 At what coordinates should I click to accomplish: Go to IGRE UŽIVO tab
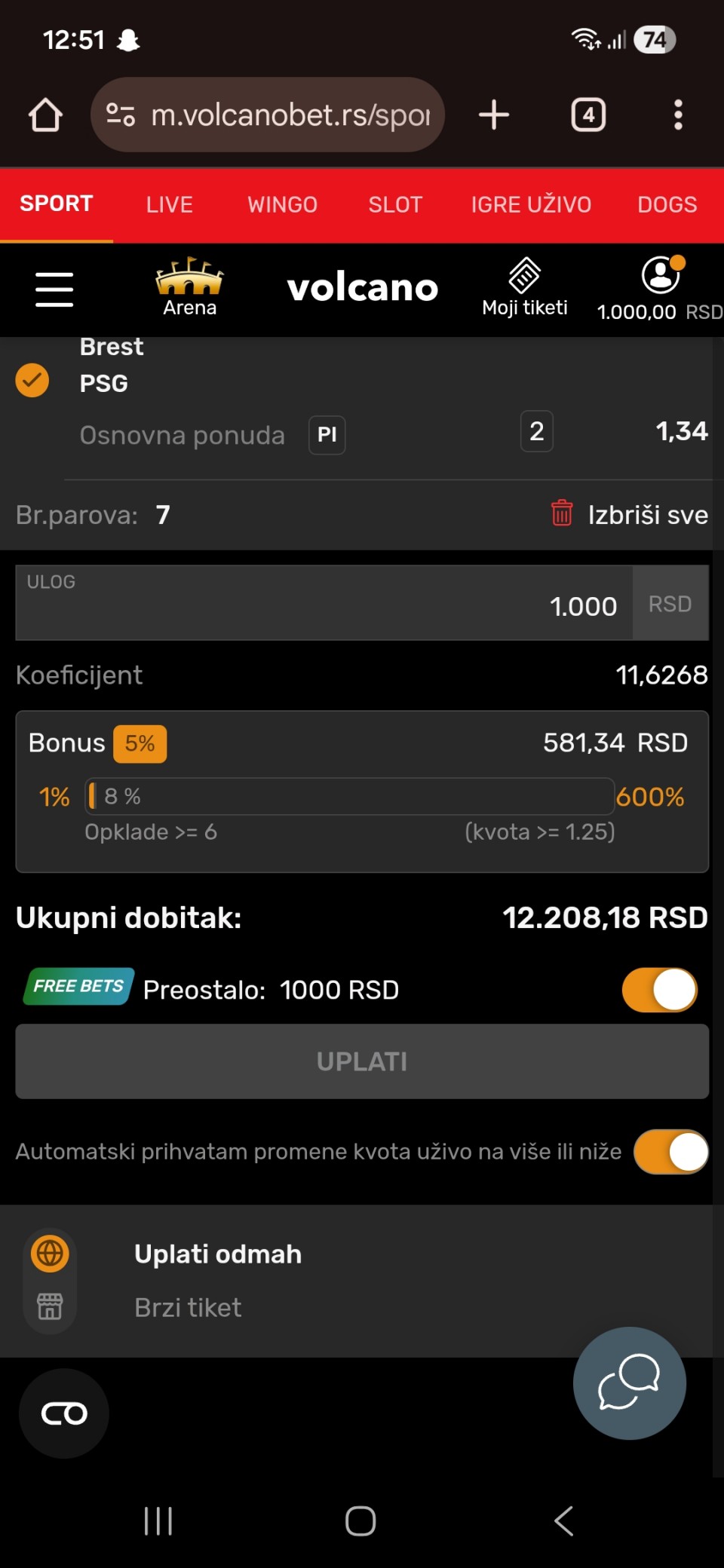(x=531, y=204)
